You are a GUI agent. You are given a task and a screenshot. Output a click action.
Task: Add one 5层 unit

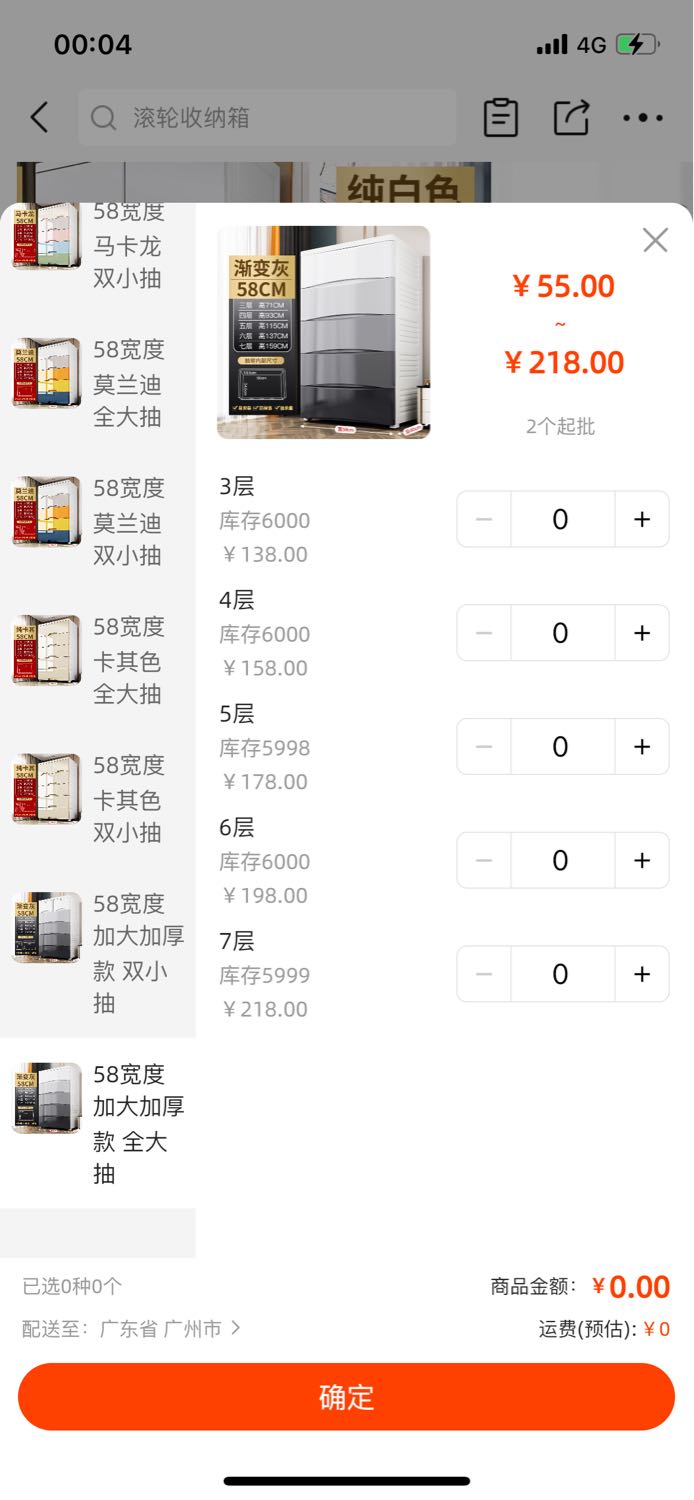click(642, 747)
